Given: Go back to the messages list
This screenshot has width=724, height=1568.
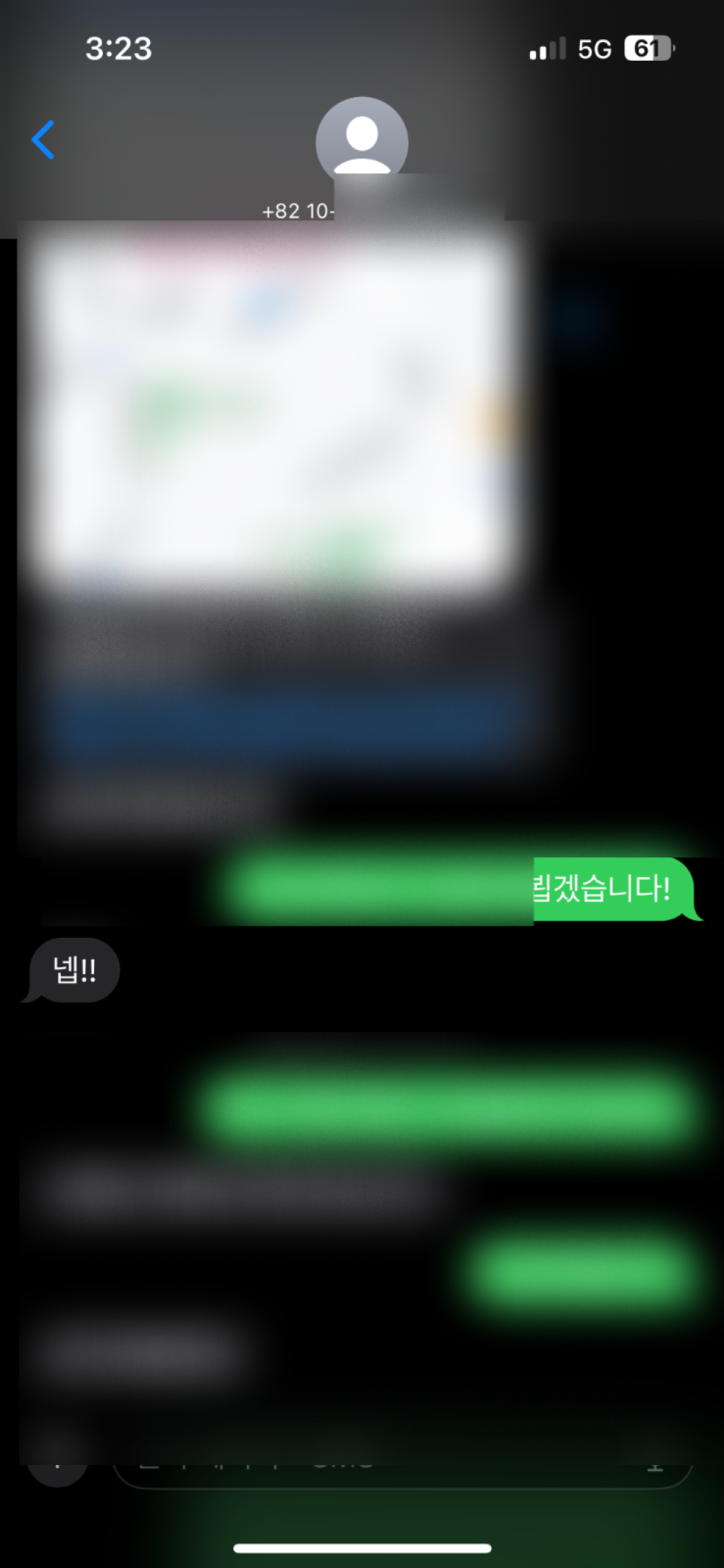Looking at the screenshot, I should (x=43, y=140).
